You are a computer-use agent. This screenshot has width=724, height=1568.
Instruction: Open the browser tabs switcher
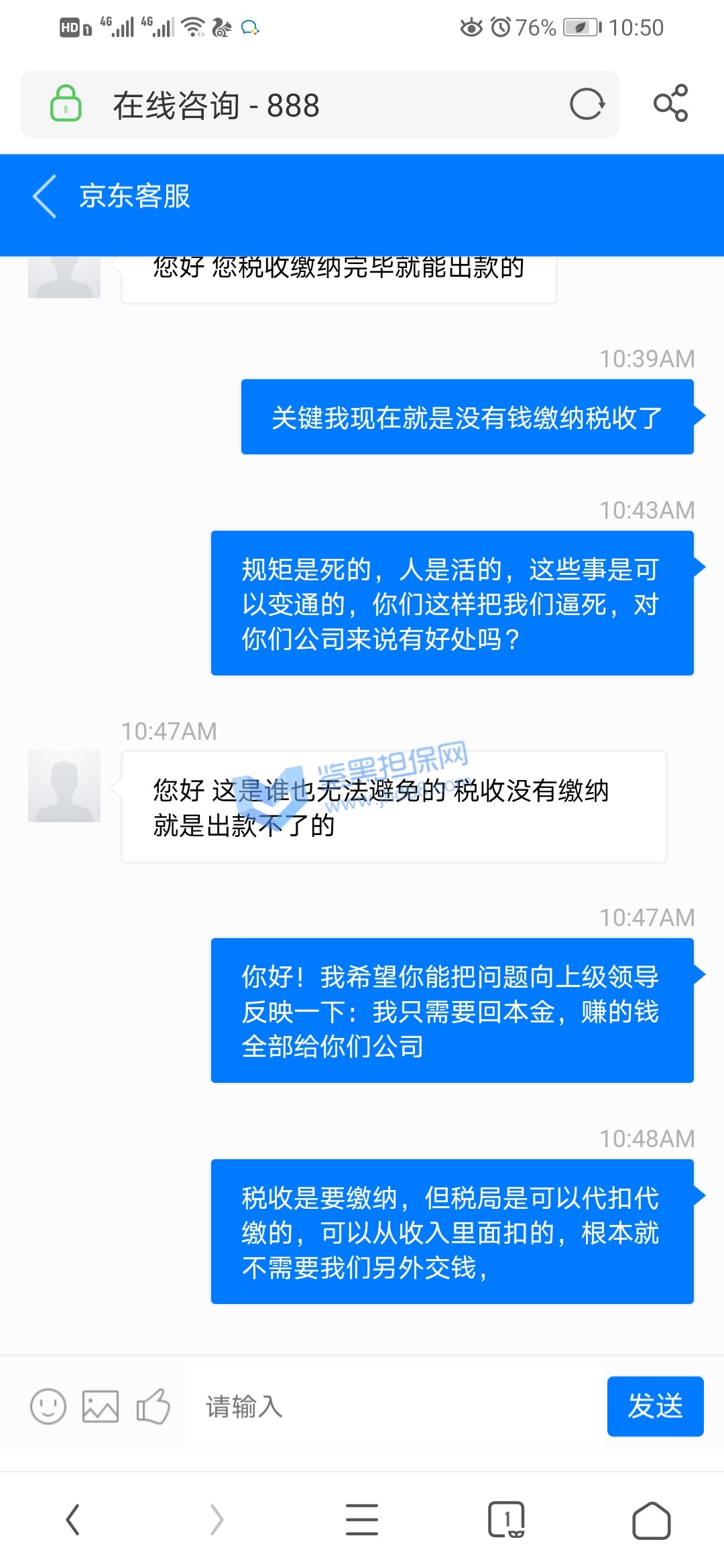[x=506, y=1520]
